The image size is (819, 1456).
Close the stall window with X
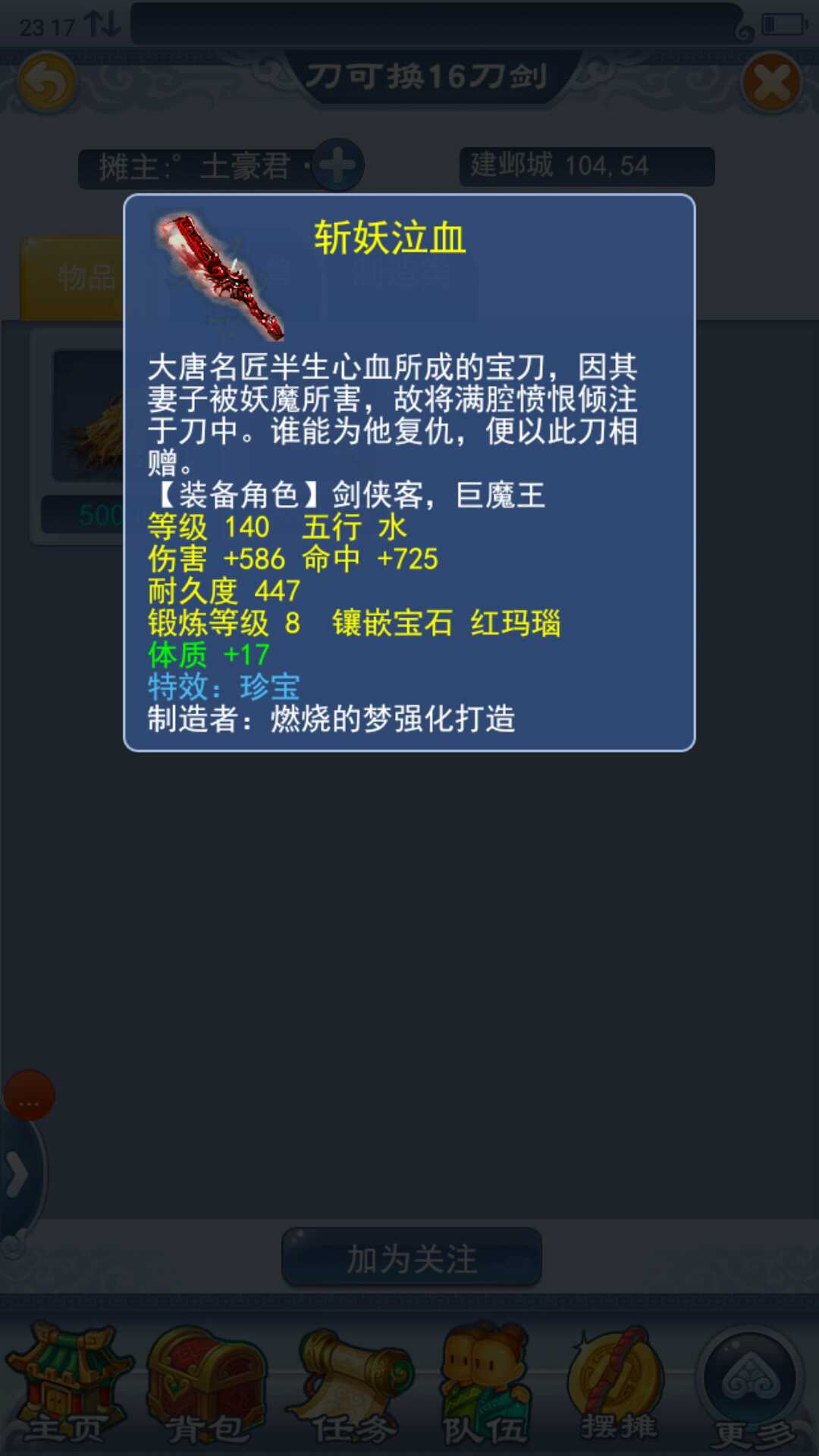pos(772,83)
